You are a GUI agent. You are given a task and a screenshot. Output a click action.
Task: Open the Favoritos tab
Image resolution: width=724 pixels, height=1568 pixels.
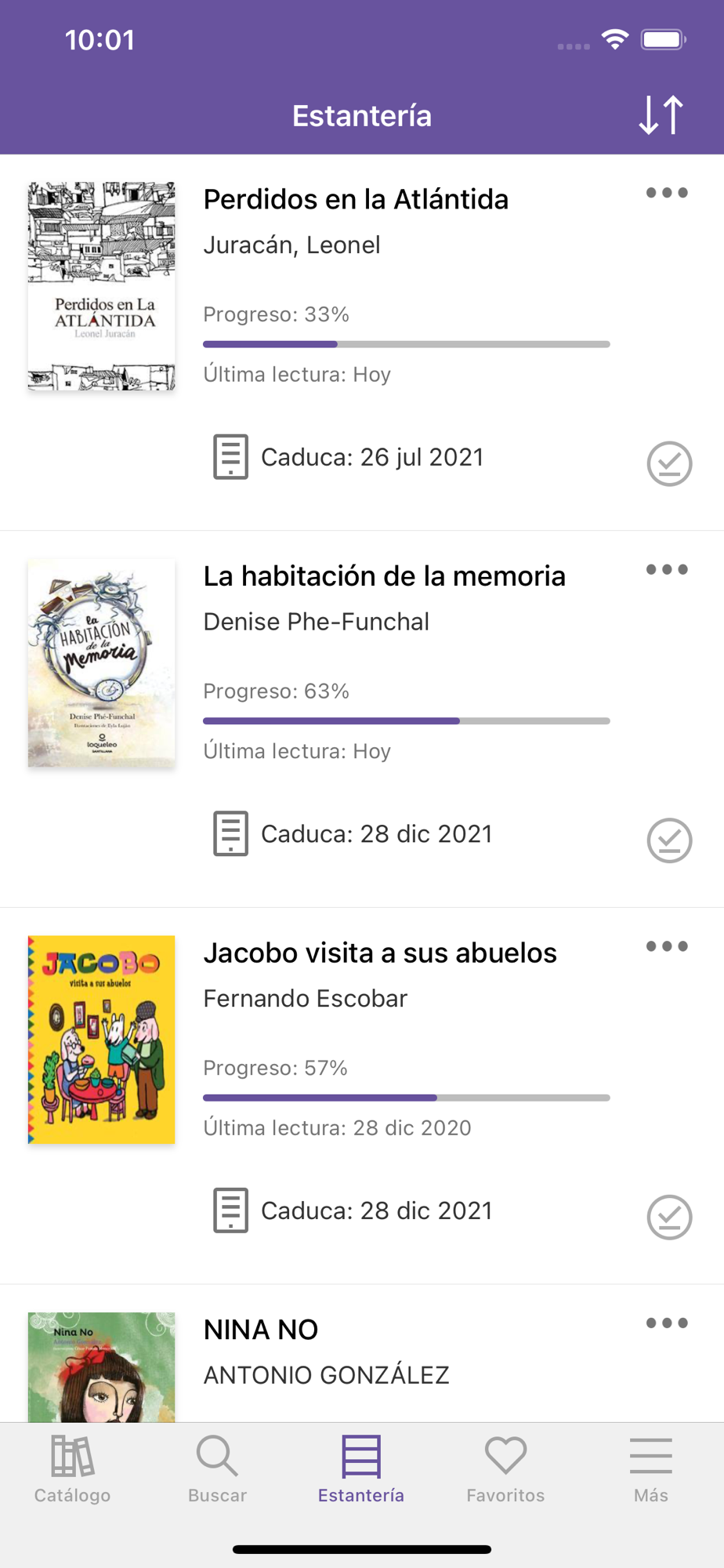point(505,1469)
